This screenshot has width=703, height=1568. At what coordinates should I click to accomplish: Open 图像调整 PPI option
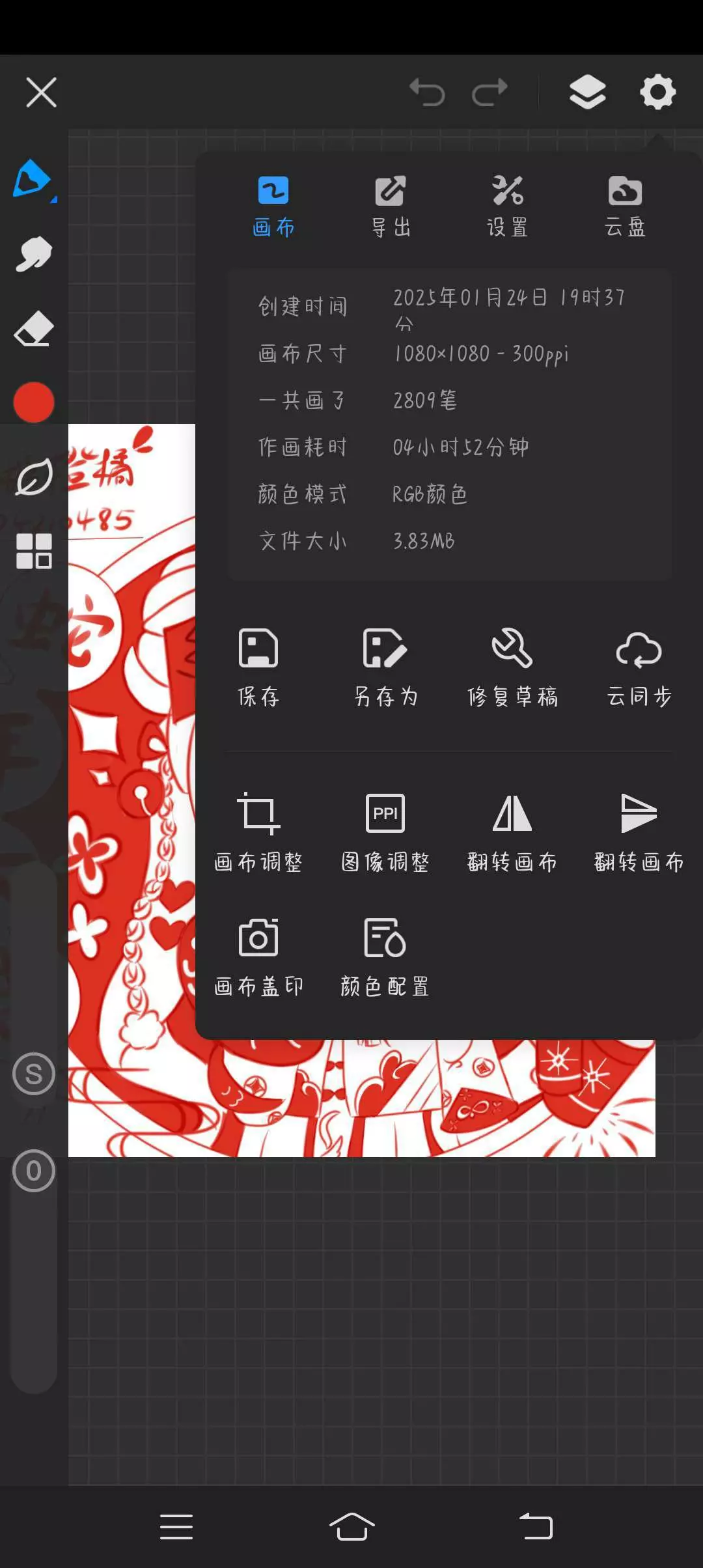point(385,833)
